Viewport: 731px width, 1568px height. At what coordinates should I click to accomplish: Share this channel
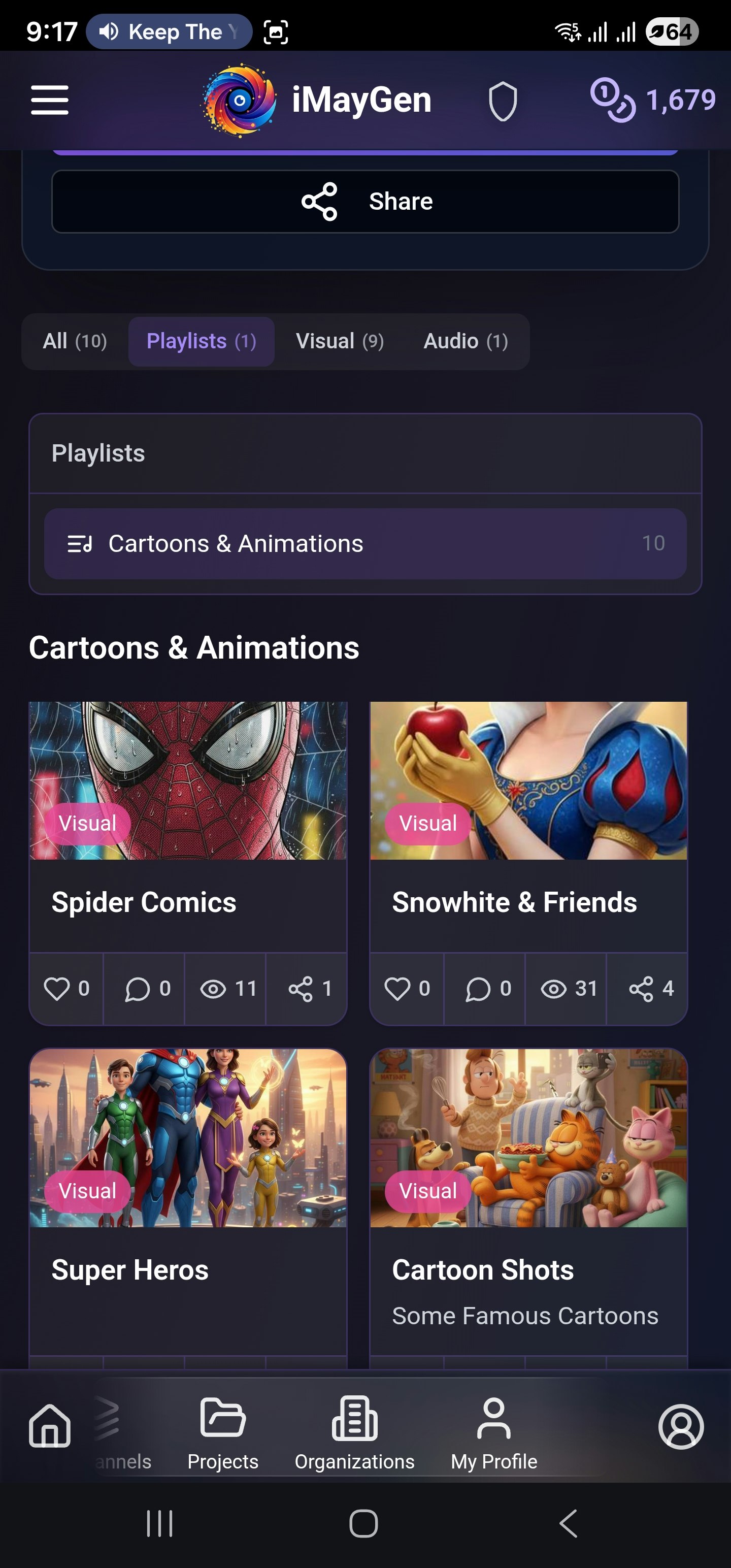(365, 202)
